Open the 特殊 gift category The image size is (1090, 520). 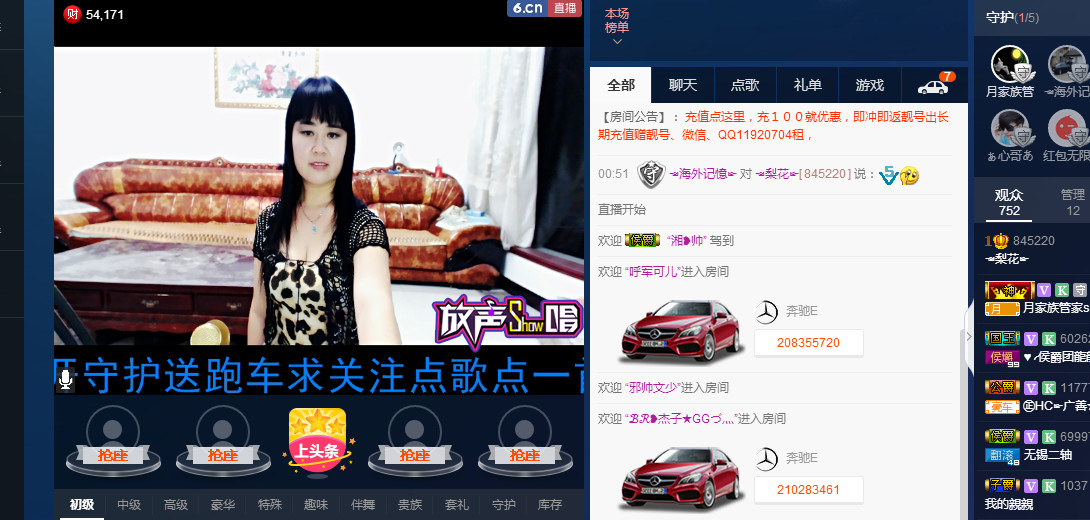coord(270,505)
